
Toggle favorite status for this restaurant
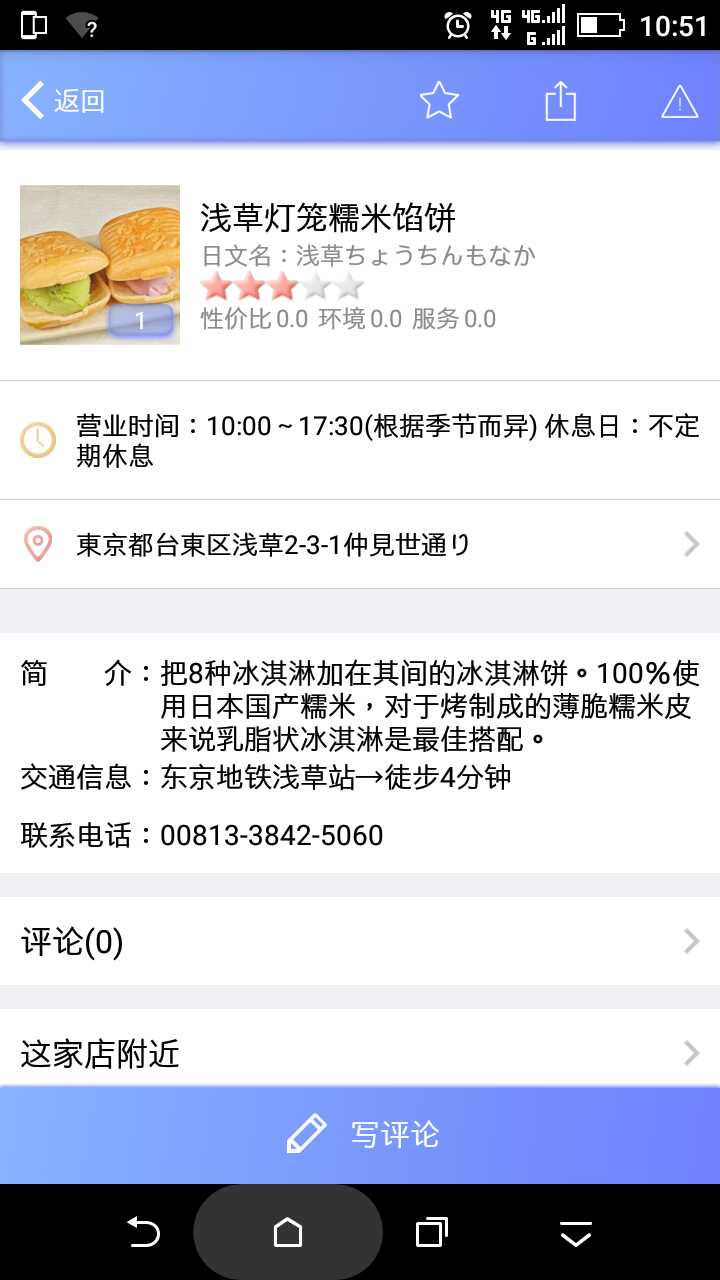[439, 100]
